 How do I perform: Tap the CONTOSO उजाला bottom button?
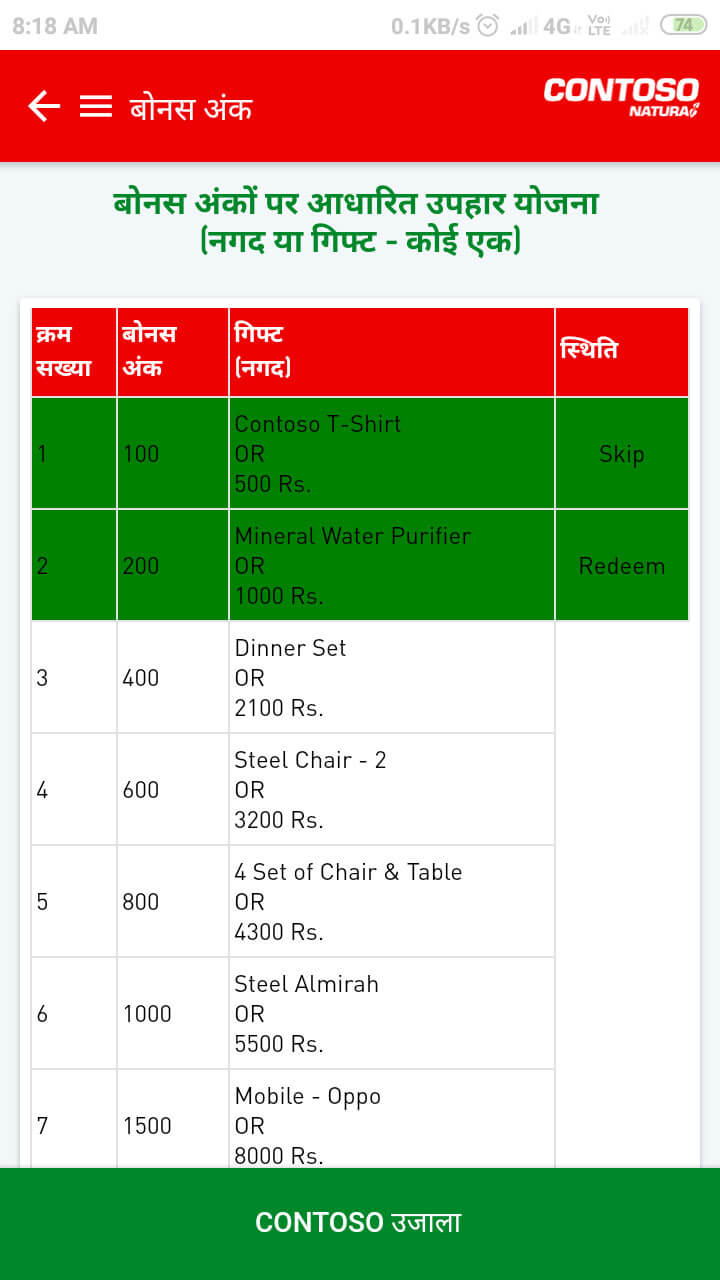pos(360,1223)
